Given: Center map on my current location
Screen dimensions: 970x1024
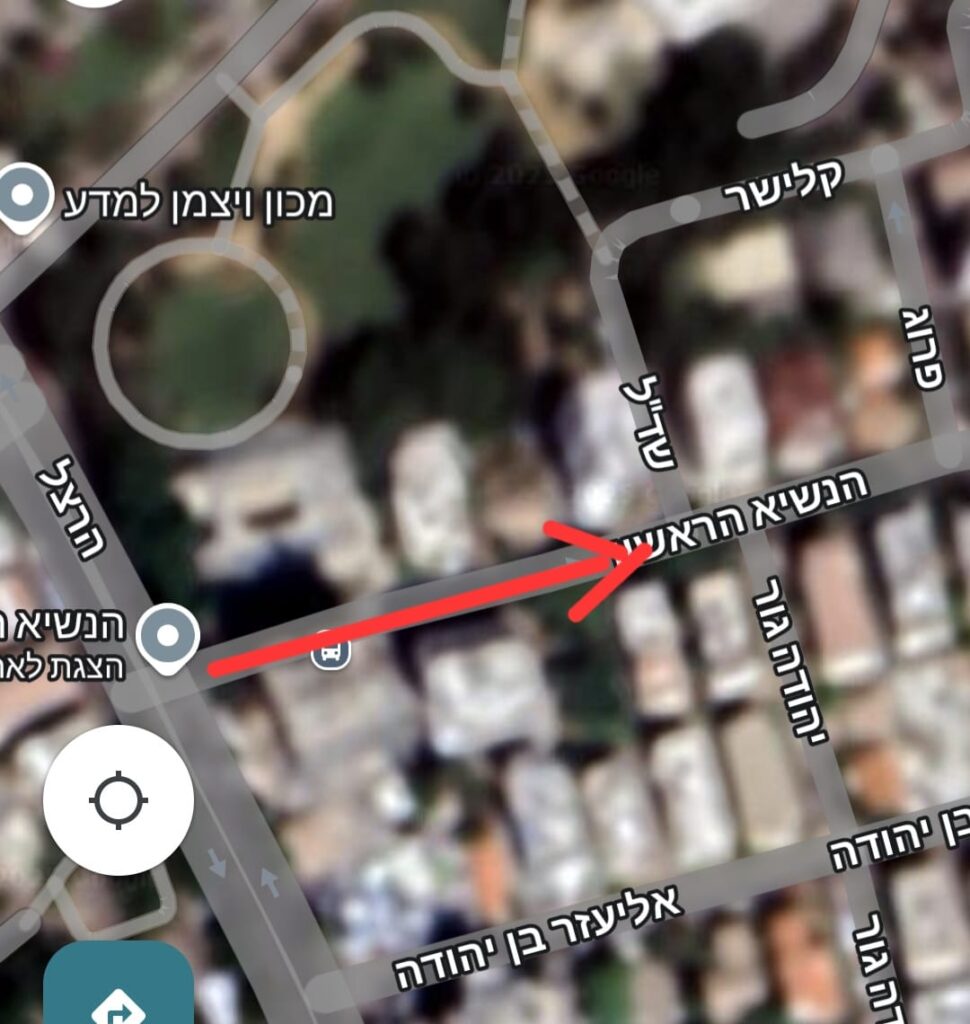Looking at the screenshot, I should [x=118, y=800].
